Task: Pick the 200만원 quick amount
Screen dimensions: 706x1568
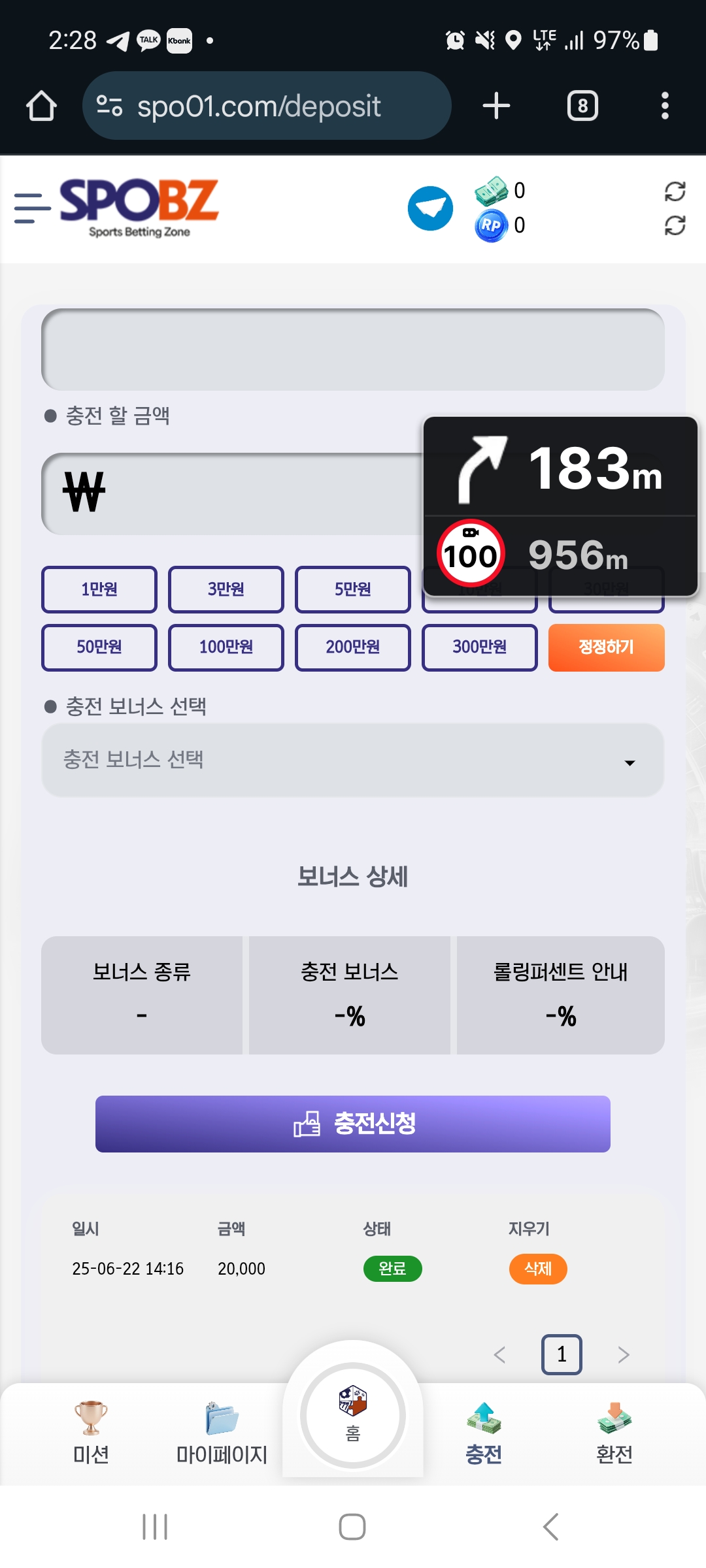Action: point(353,647)
